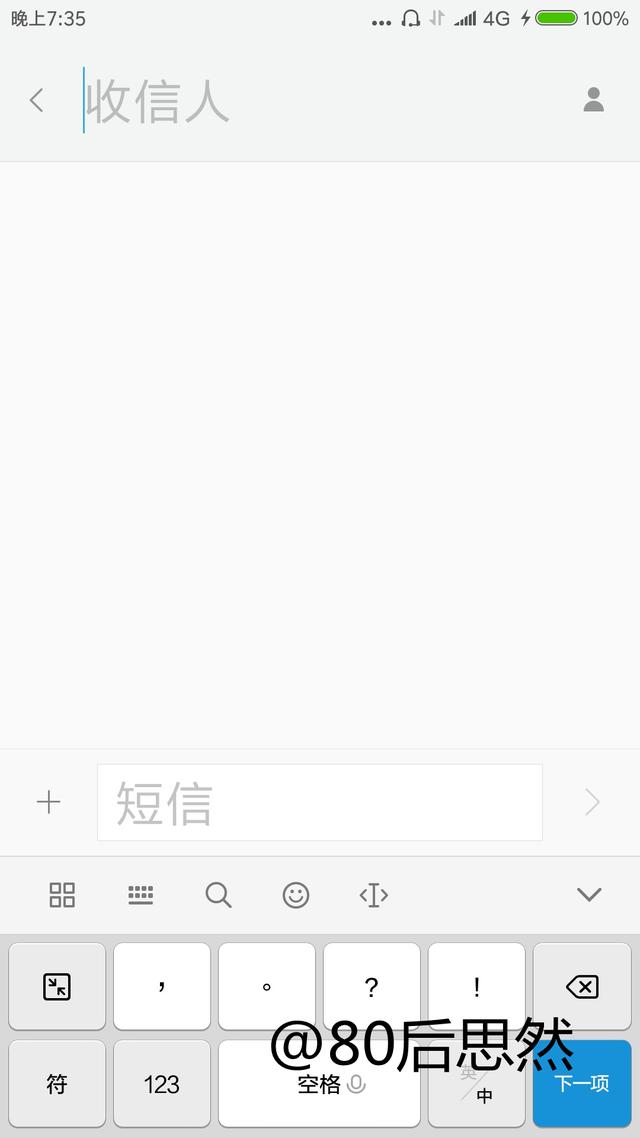Tap the 下一项 next key

(x=582, y=1083)
